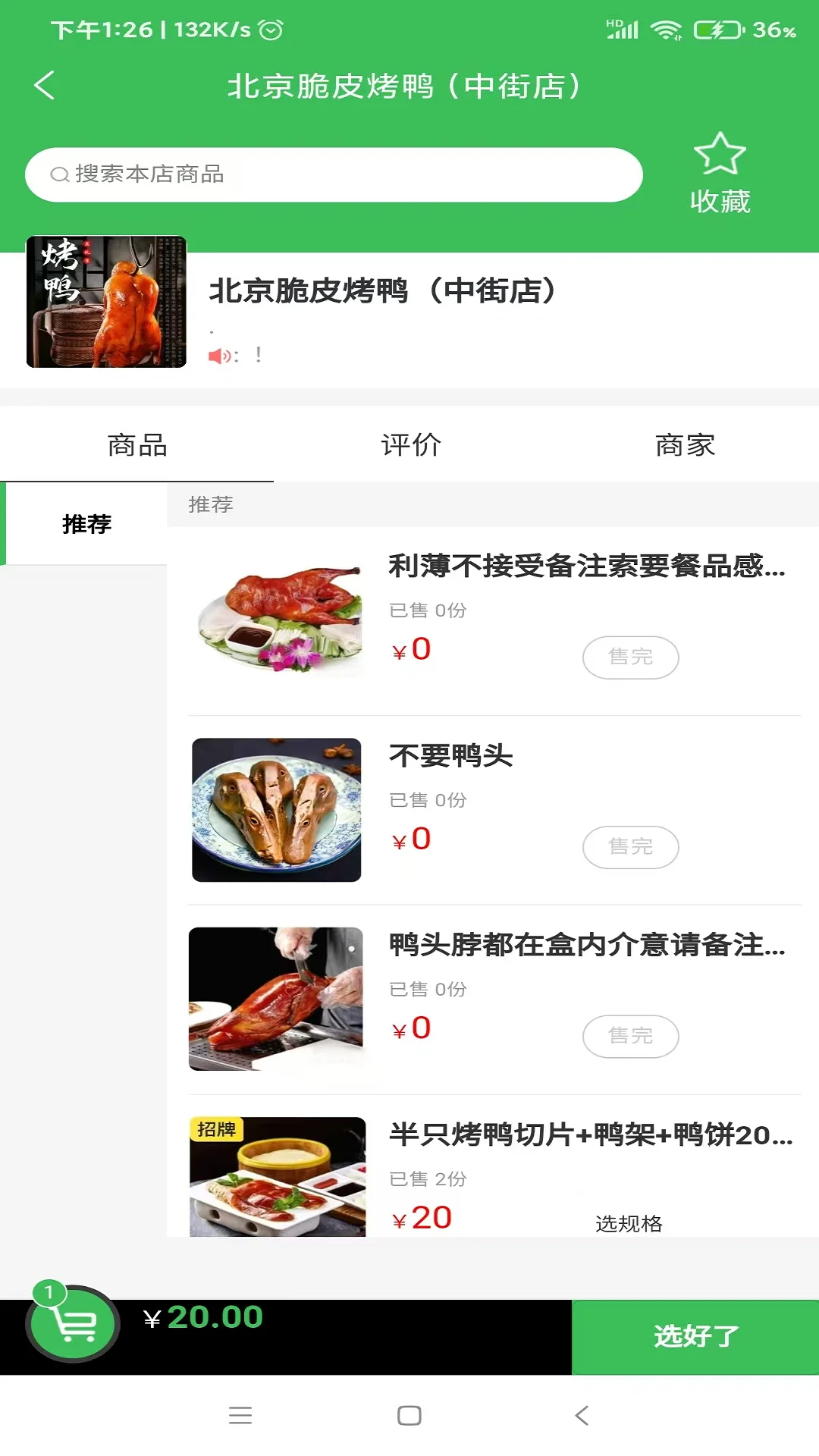The width and height of the screenshot is (819, 1456).
Task: Tap the store announcement speaker icon
Action: coord(220,355)
